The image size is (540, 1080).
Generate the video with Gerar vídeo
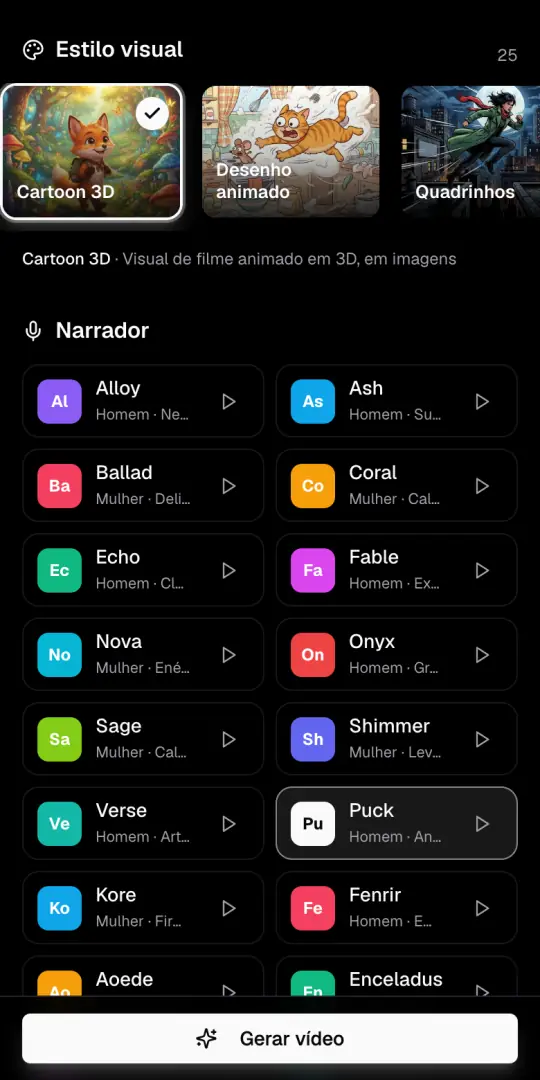point(270,1038)
